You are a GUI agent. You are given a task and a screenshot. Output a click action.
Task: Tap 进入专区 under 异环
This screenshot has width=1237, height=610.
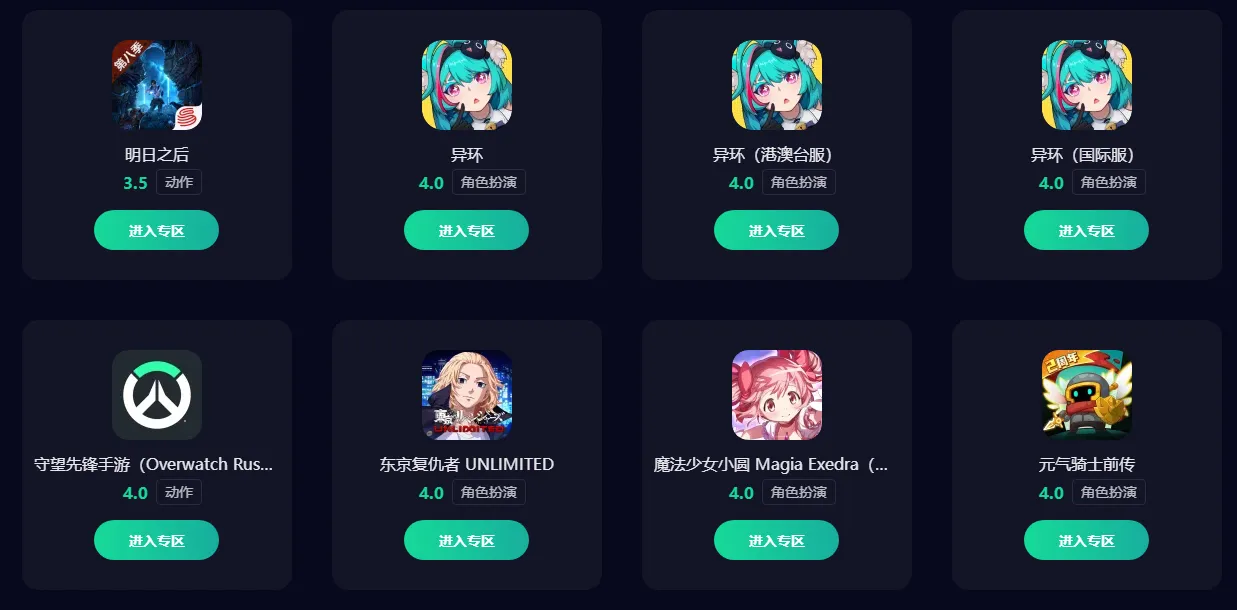(x=466, y=230)
